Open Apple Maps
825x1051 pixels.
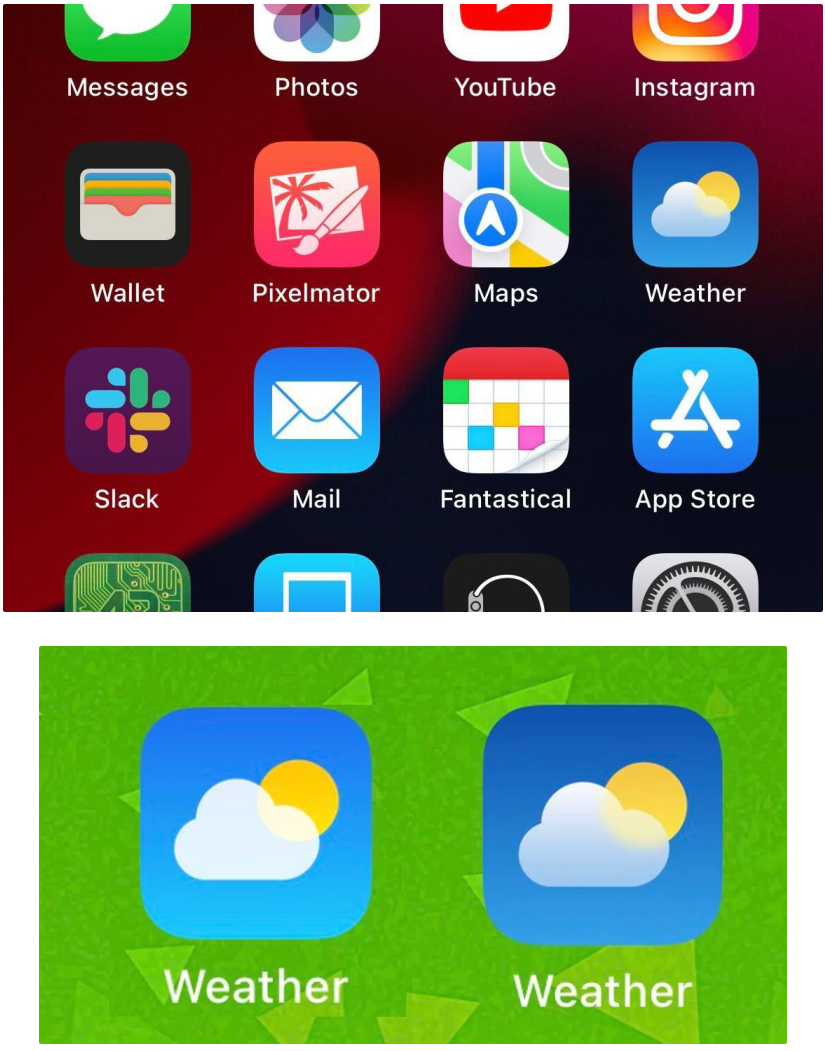[506, 203]
